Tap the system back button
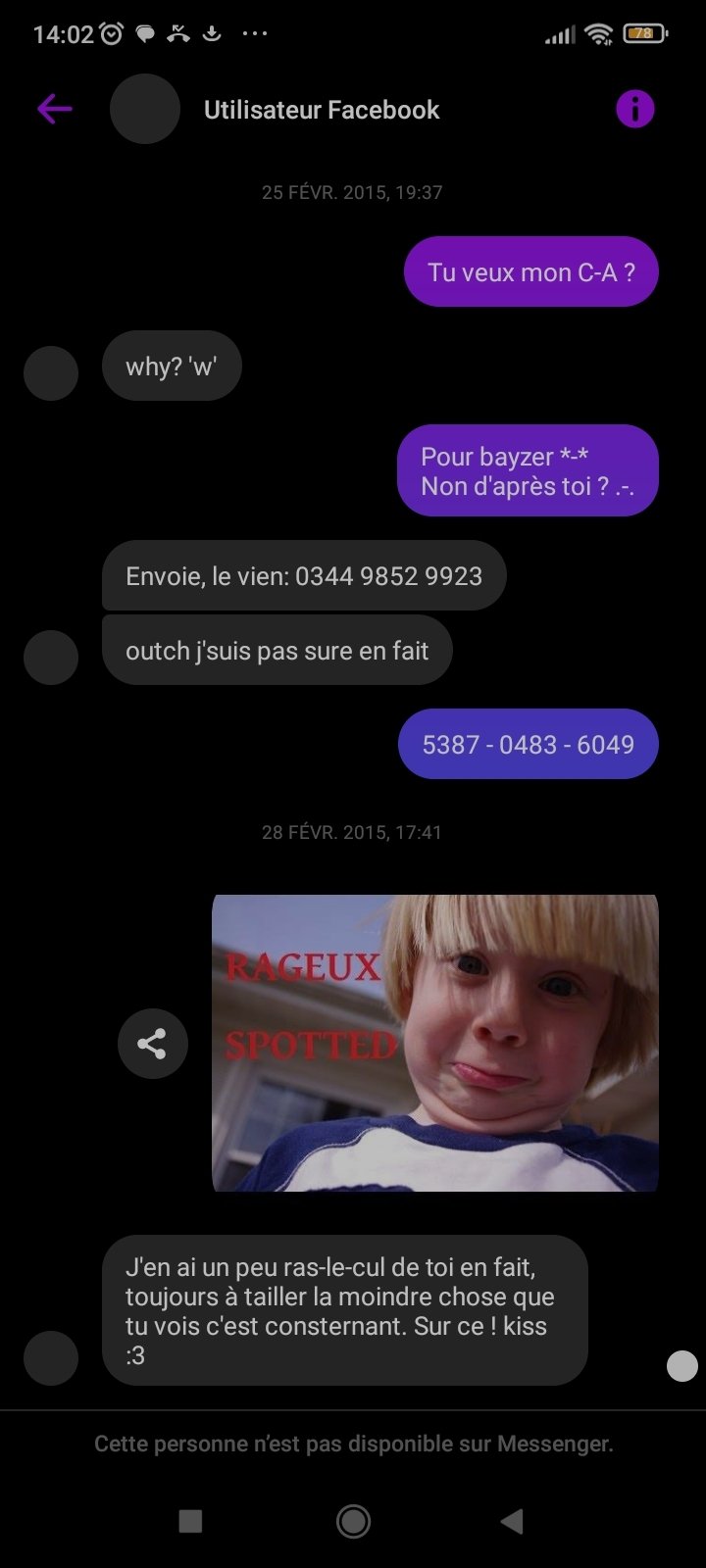The width and height of the screenshot is (706, 1568). coord(512,1521)
